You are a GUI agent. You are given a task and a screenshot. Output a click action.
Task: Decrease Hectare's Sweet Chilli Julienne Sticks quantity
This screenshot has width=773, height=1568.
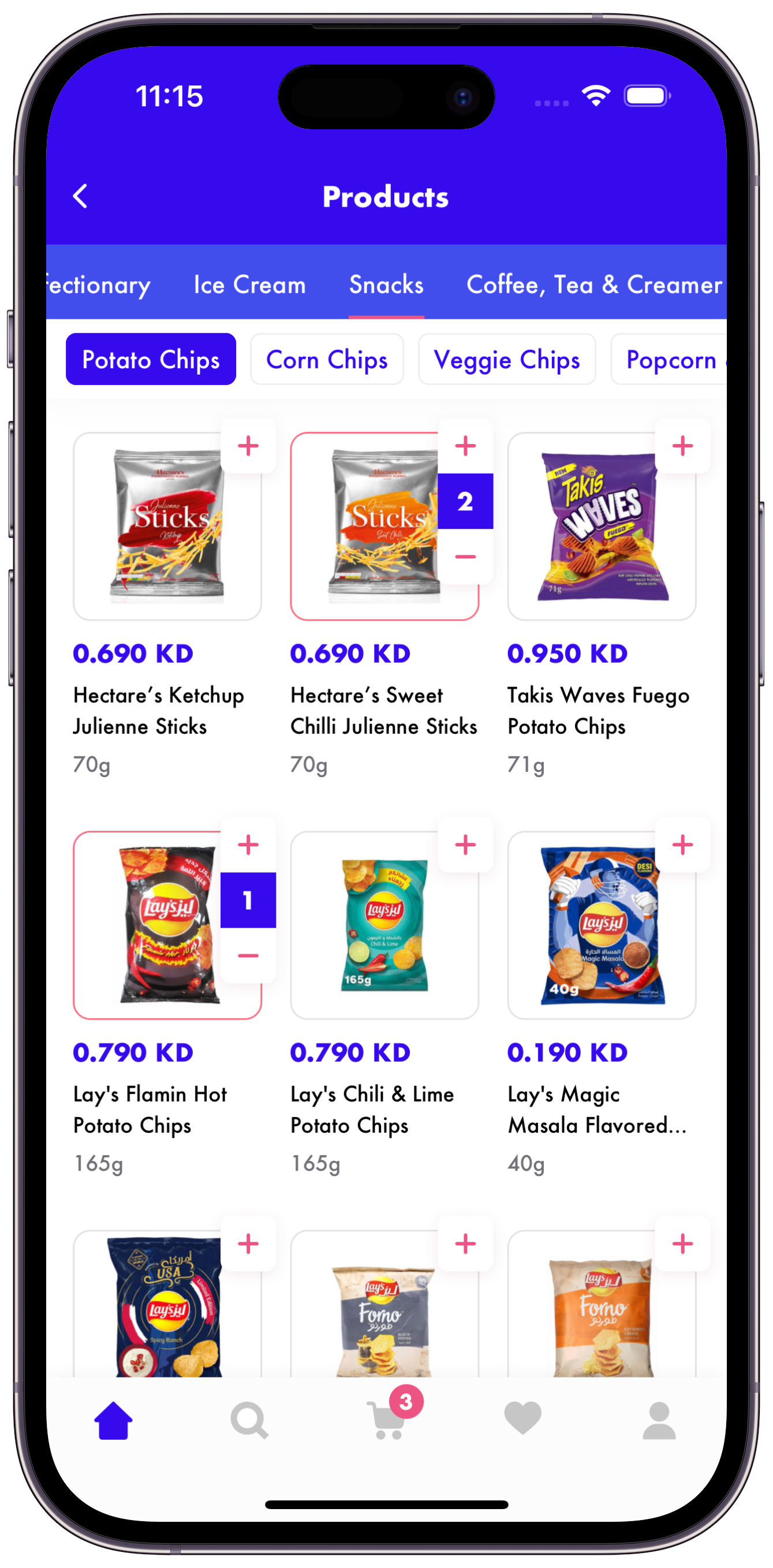coord(466,557)
